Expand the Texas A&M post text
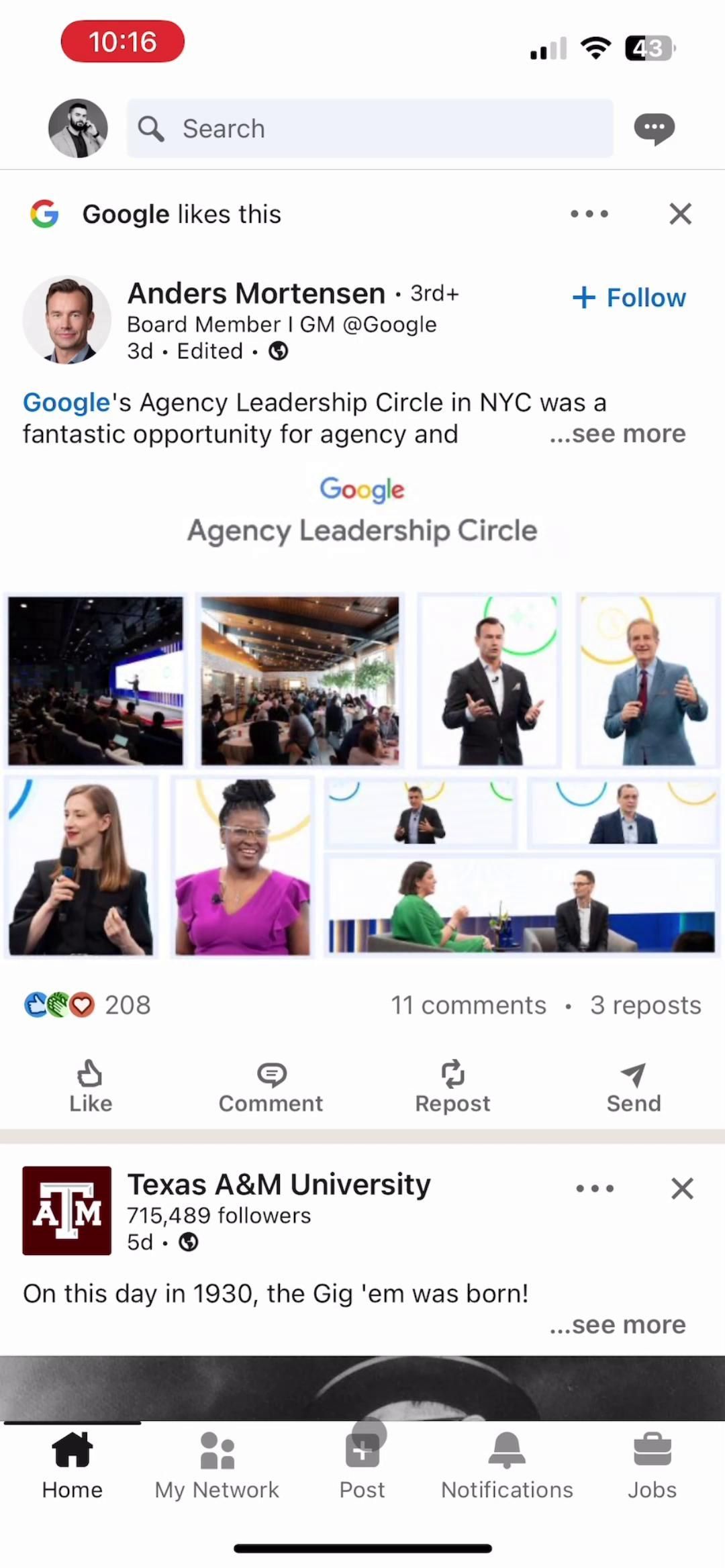This screenshot has height=1568, width=725. (618, 1325)
